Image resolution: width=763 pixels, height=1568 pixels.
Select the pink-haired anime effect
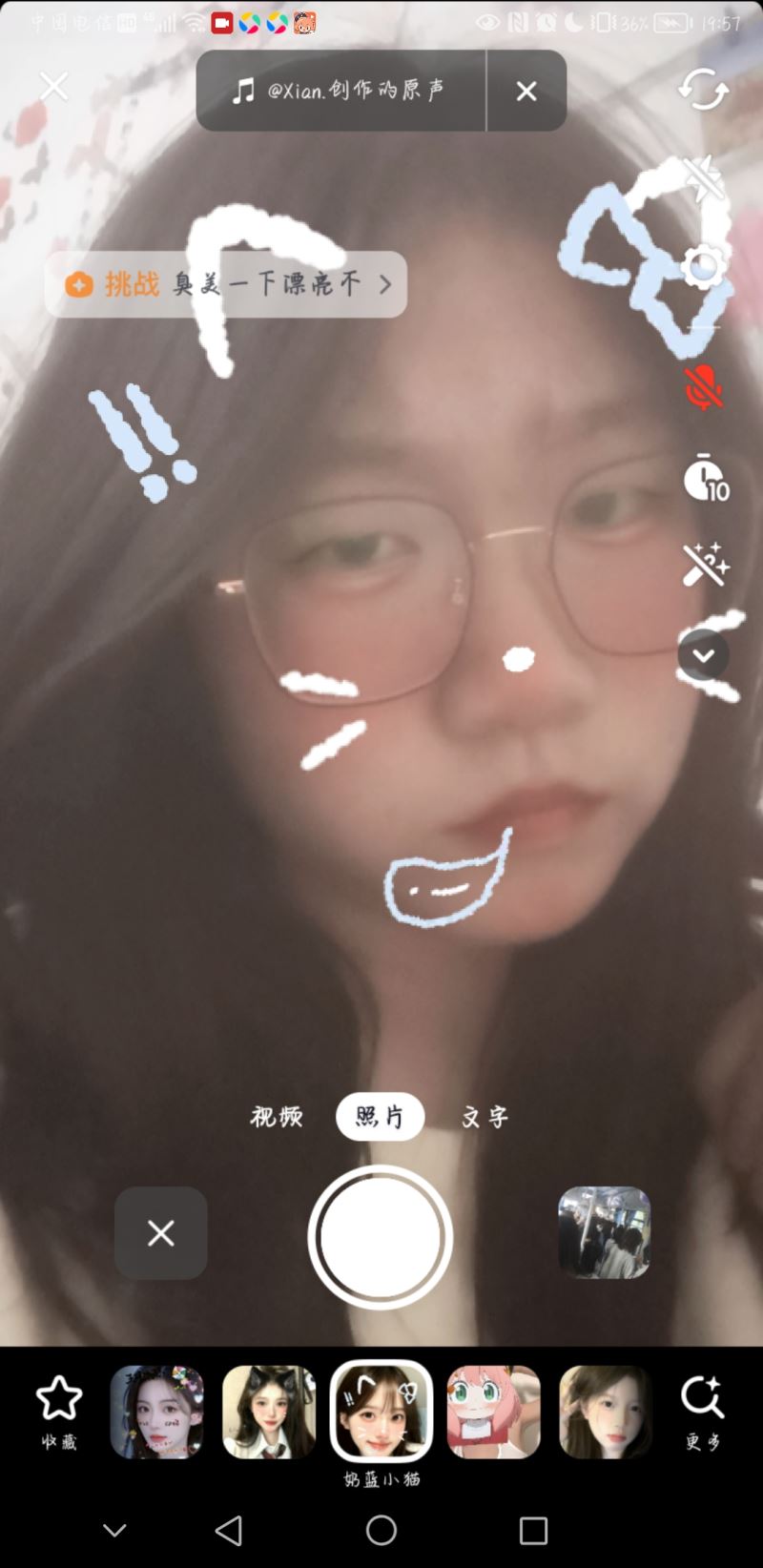pos(493,1412)
